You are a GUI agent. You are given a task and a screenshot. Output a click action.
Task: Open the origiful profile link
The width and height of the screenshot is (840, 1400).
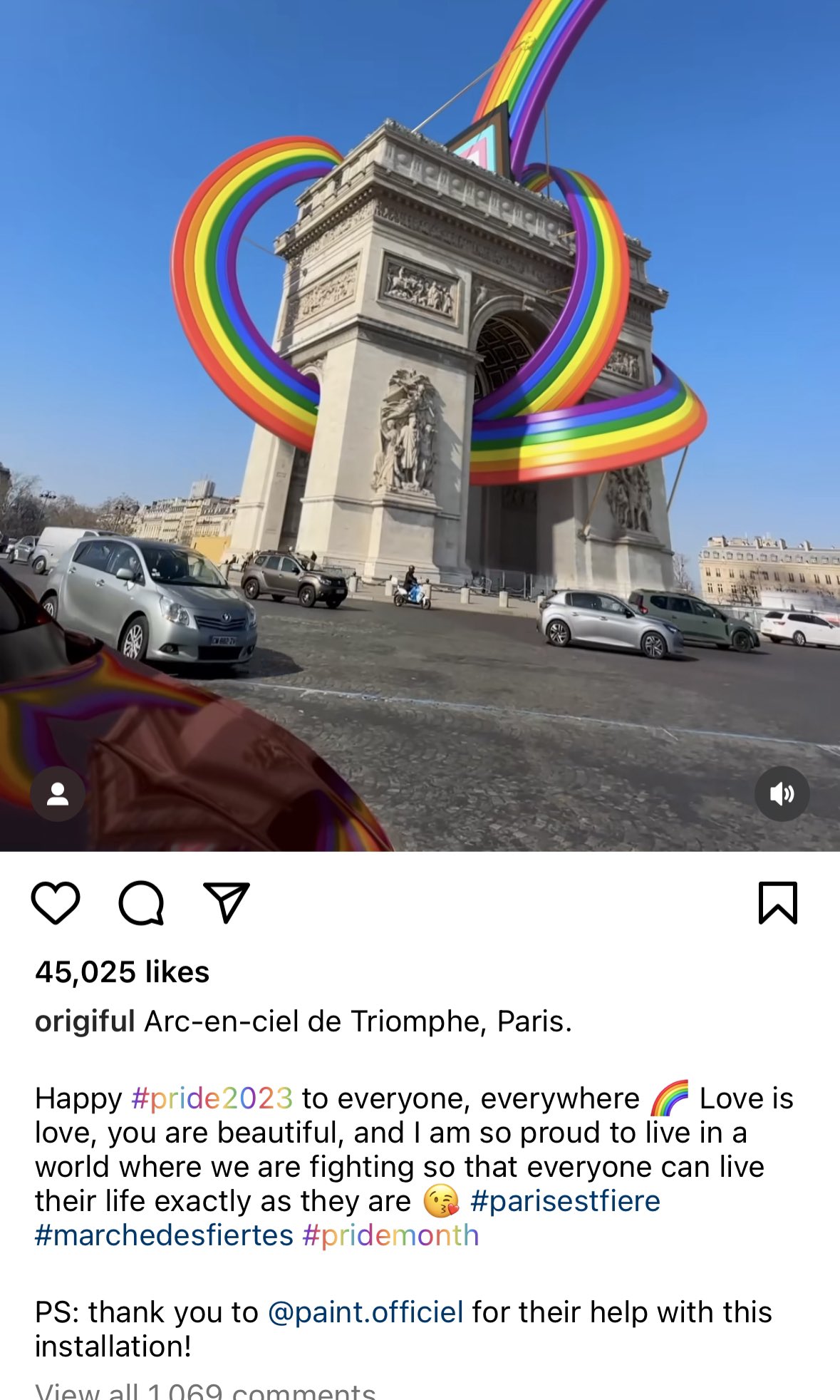[85, 1021]
